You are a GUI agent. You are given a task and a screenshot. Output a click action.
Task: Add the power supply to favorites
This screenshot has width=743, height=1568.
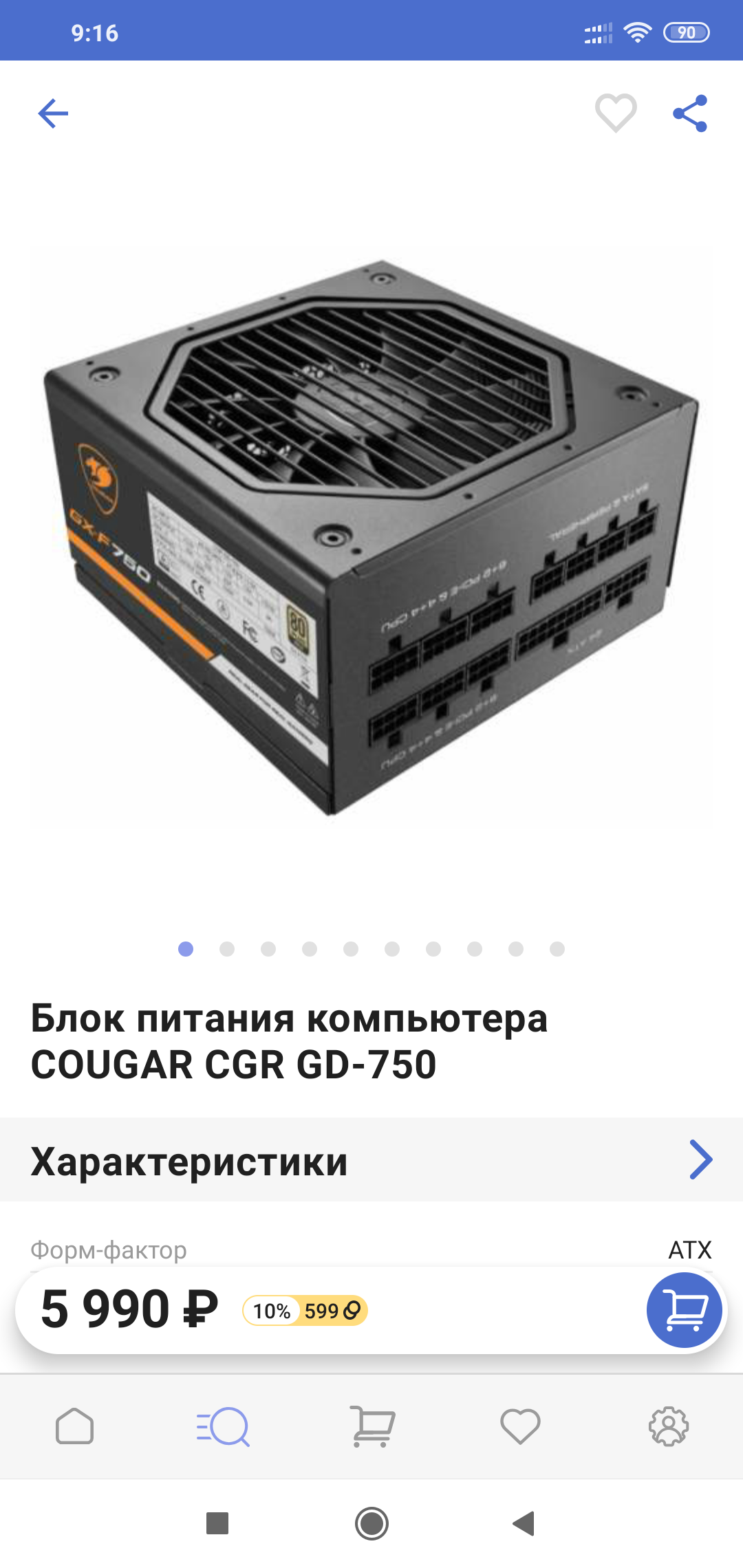615,113
